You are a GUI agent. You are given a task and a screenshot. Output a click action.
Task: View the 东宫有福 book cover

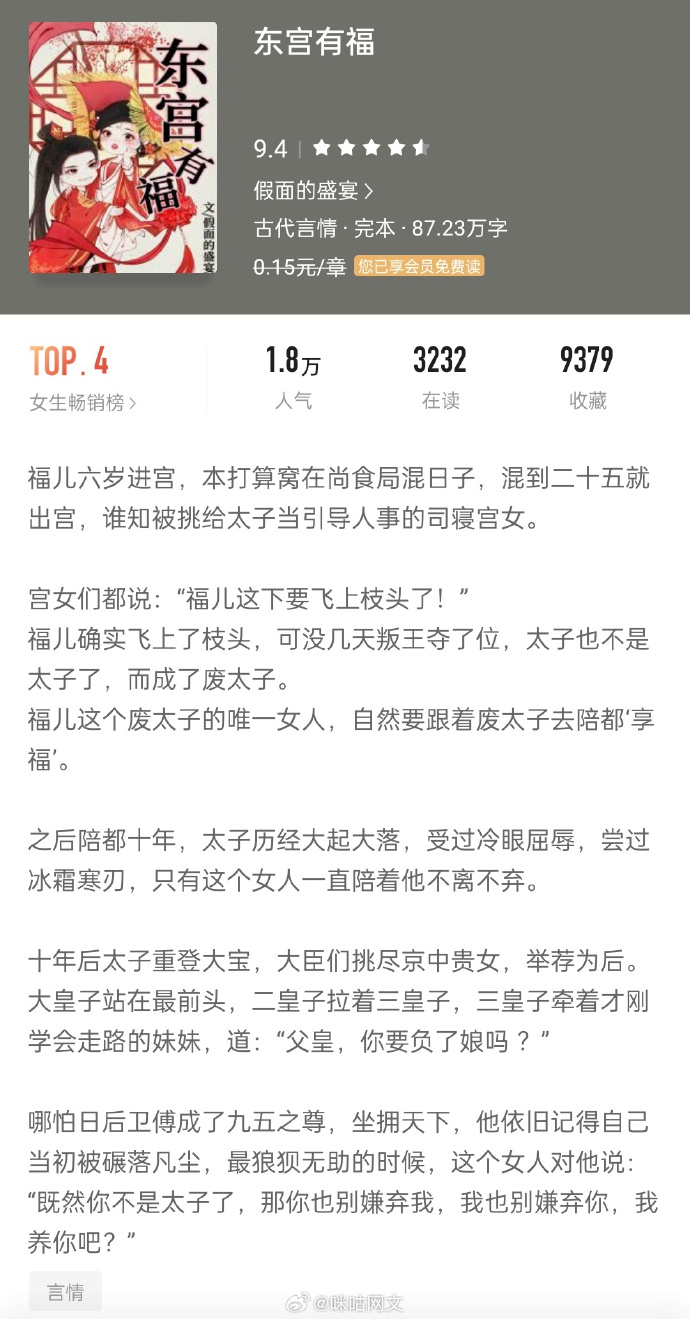click(x=123, y=147)
